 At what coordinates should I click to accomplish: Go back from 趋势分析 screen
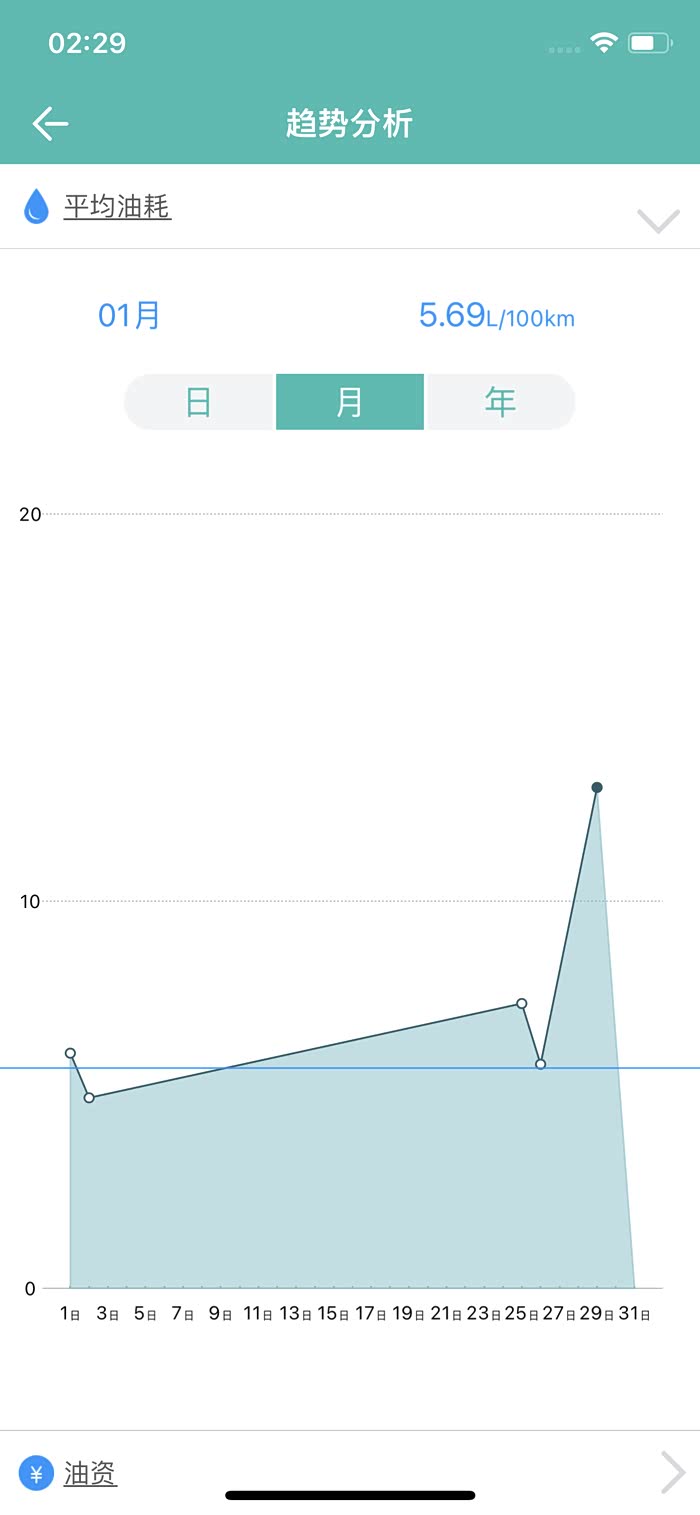(x=50, y=124)
